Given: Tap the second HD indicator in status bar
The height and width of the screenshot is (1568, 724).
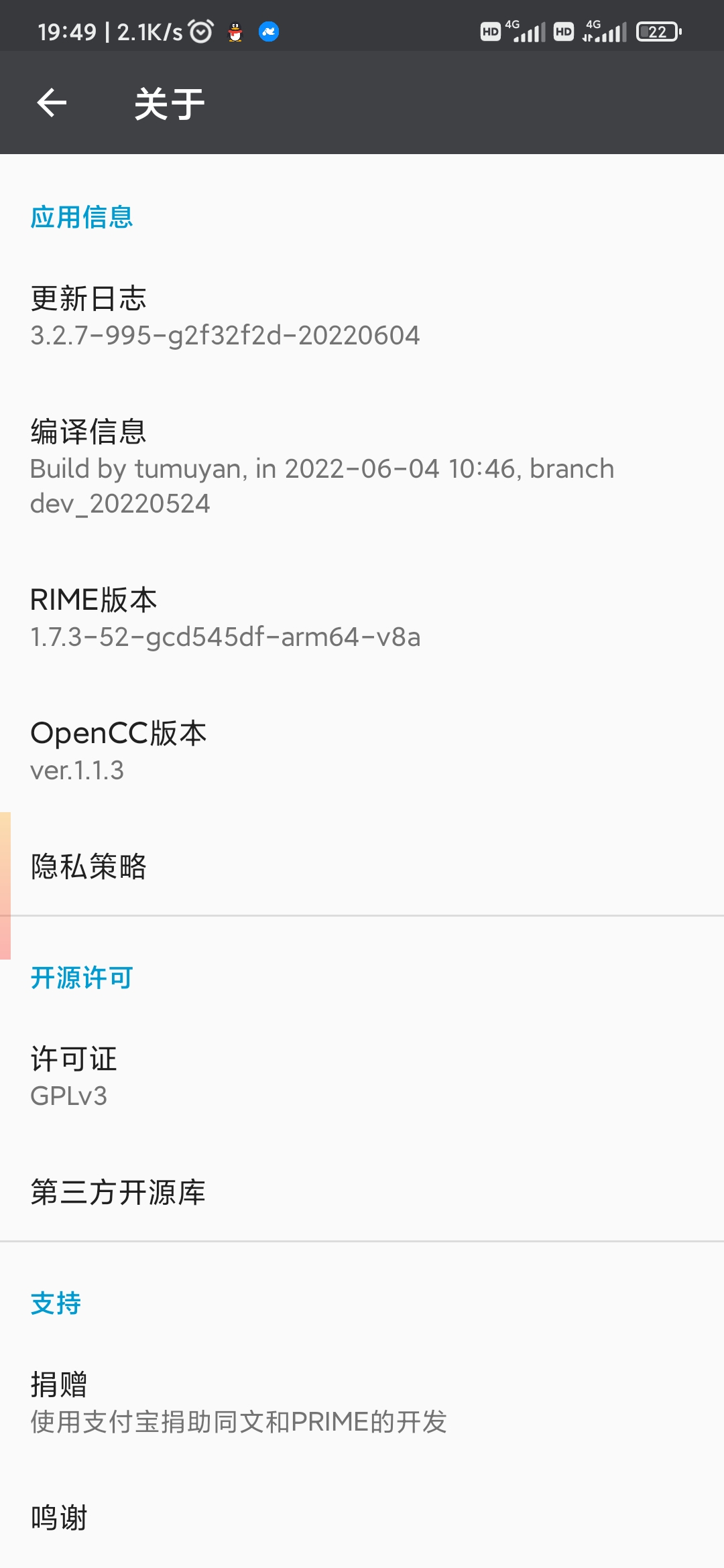Looking at the screenshot, I should 563,30.
